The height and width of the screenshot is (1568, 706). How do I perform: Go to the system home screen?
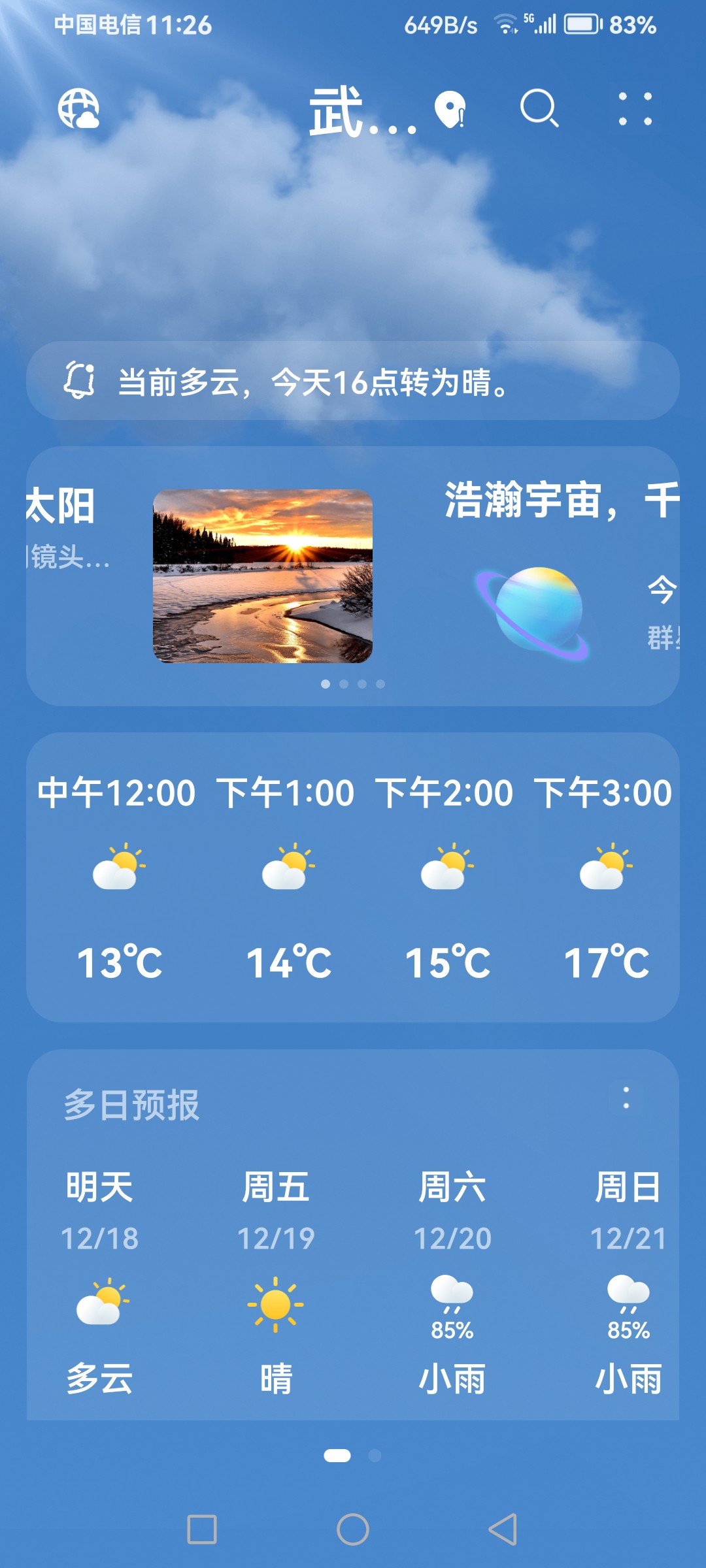pyautogui.click(x=353, y=1529)
